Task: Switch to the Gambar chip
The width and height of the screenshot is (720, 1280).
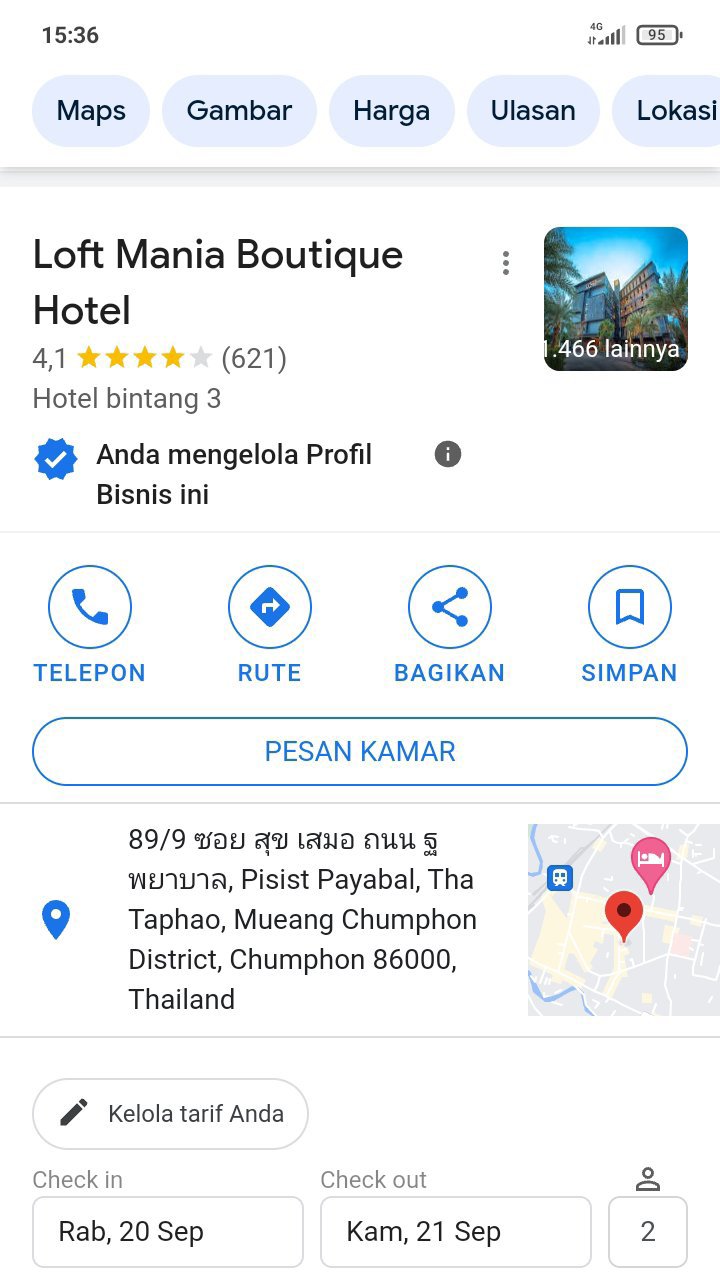Action: tap(239, 110)
